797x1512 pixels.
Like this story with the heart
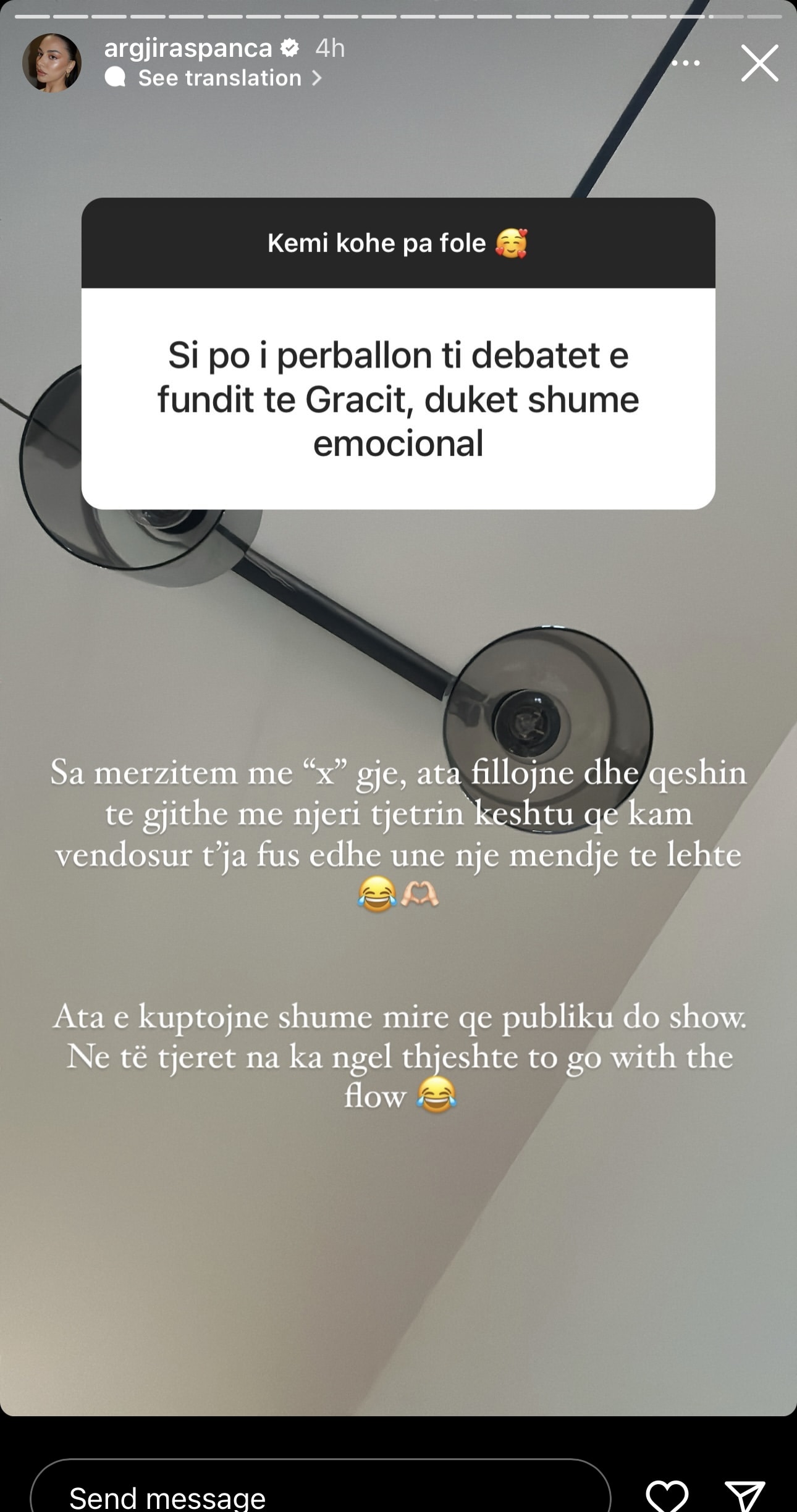point(667,1495)
